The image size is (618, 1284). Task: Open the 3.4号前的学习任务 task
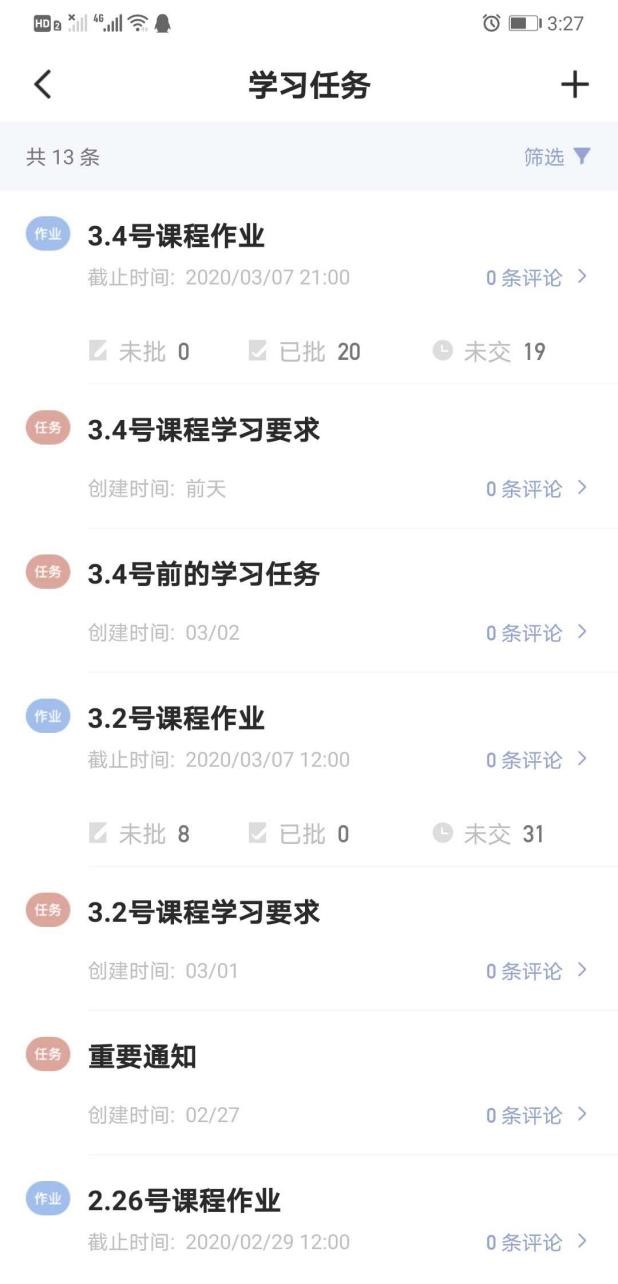[x=204, y=574]
